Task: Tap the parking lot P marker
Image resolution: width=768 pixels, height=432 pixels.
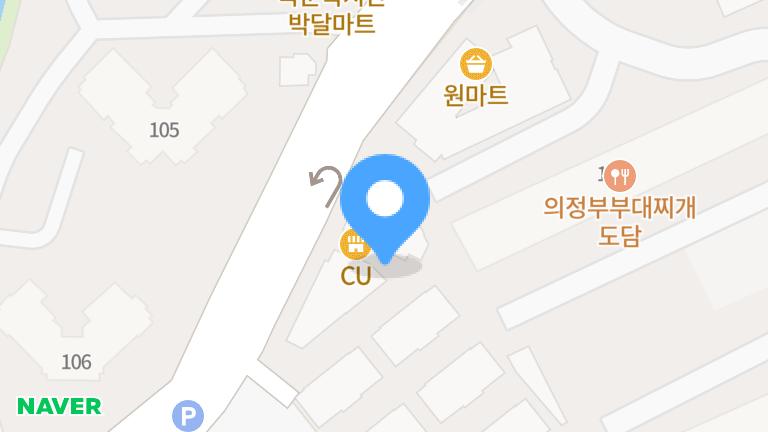Action: click(187, 416)
